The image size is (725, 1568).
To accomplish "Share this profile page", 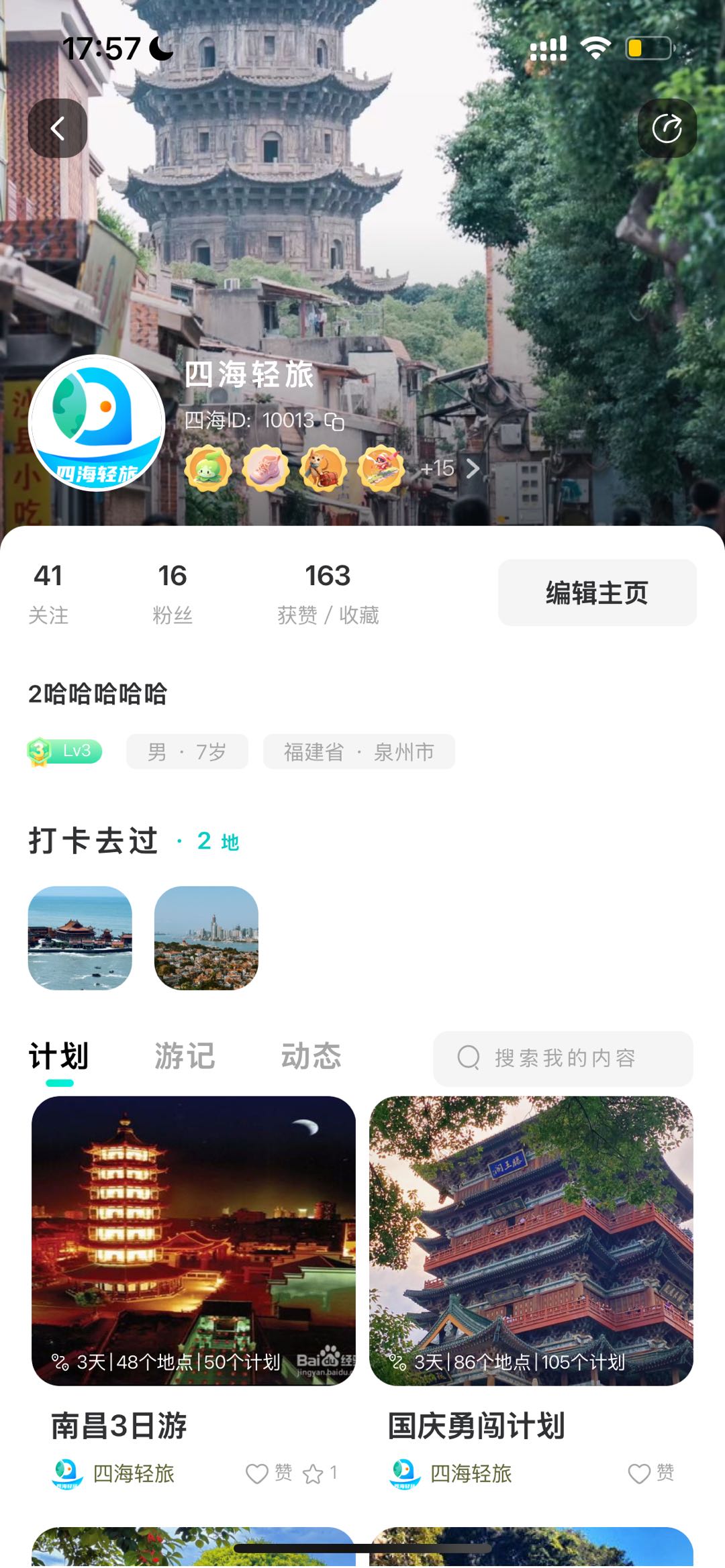I will pyautogui.click(x=667, y=128).
